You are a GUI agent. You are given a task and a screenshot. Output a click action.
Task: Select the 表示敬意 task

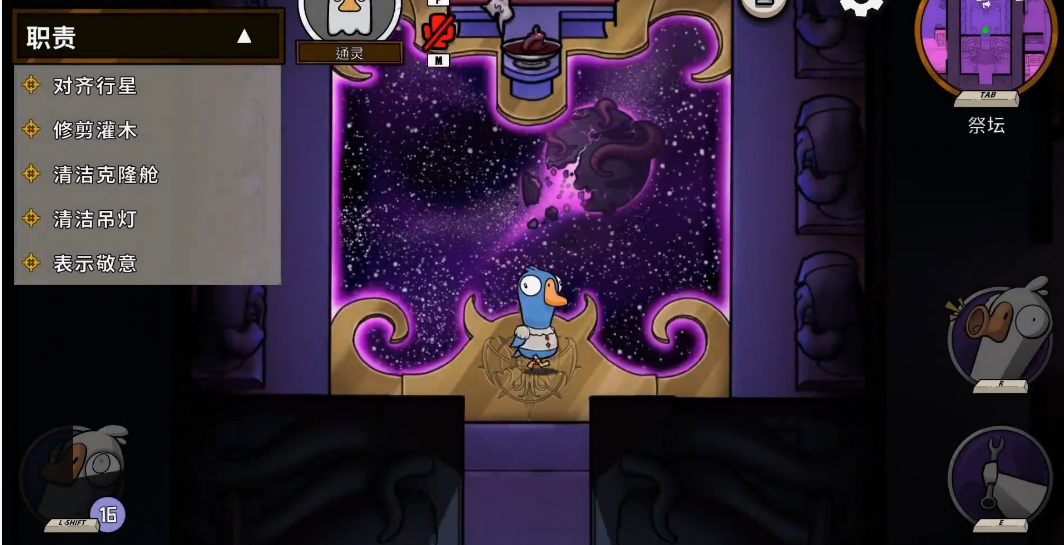[94, 263]
